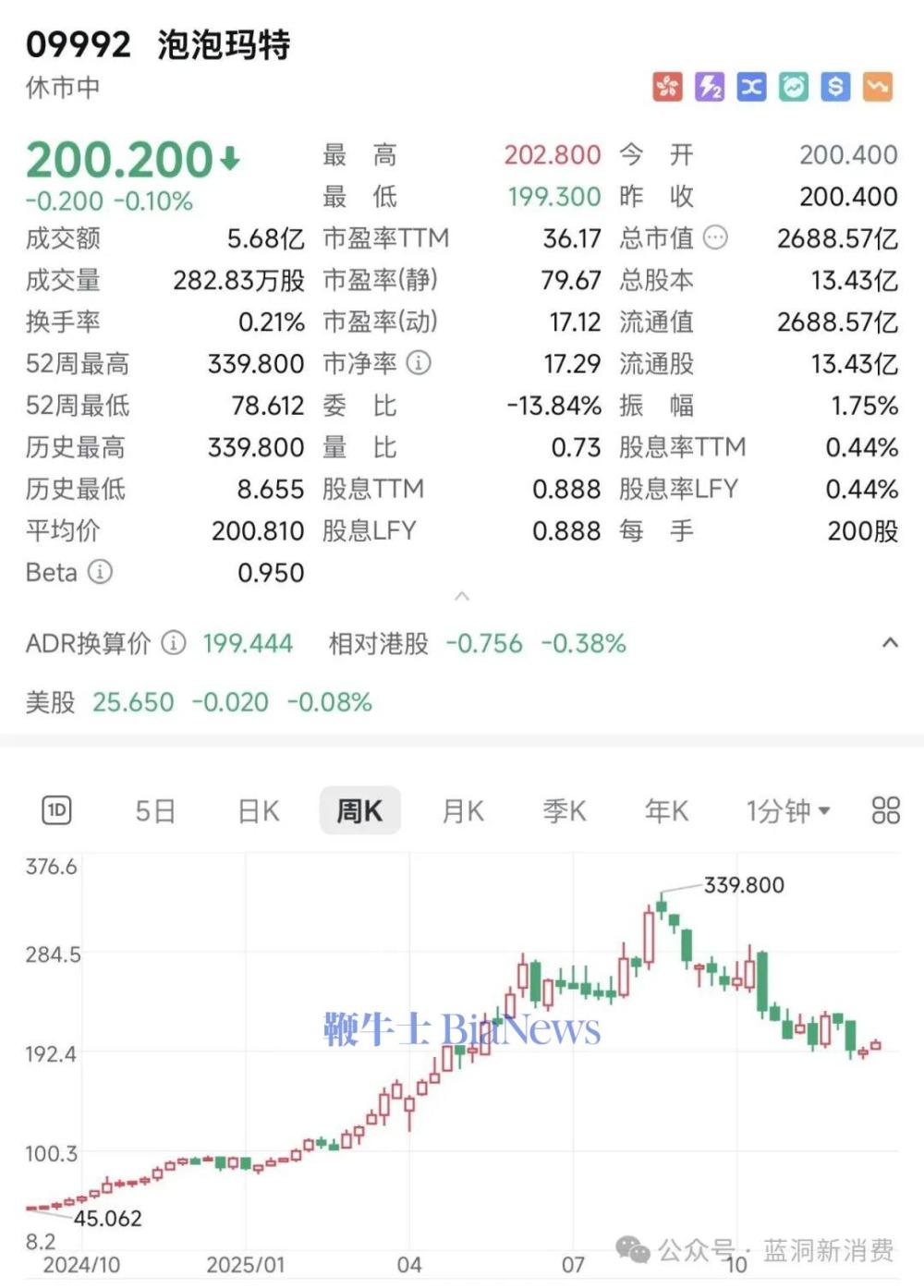Open trend analysis via the orange arrow icon
Image resolution: width=924 pixels, height=1288 pixels.
874,87
